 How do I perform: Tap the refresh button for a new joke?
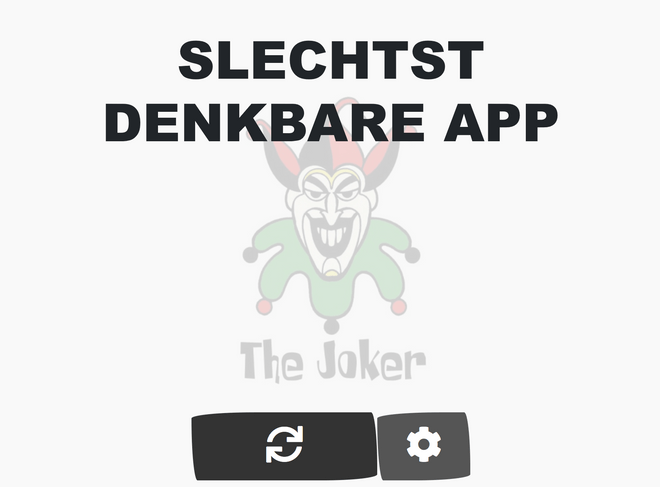click(x=283, y=444)
